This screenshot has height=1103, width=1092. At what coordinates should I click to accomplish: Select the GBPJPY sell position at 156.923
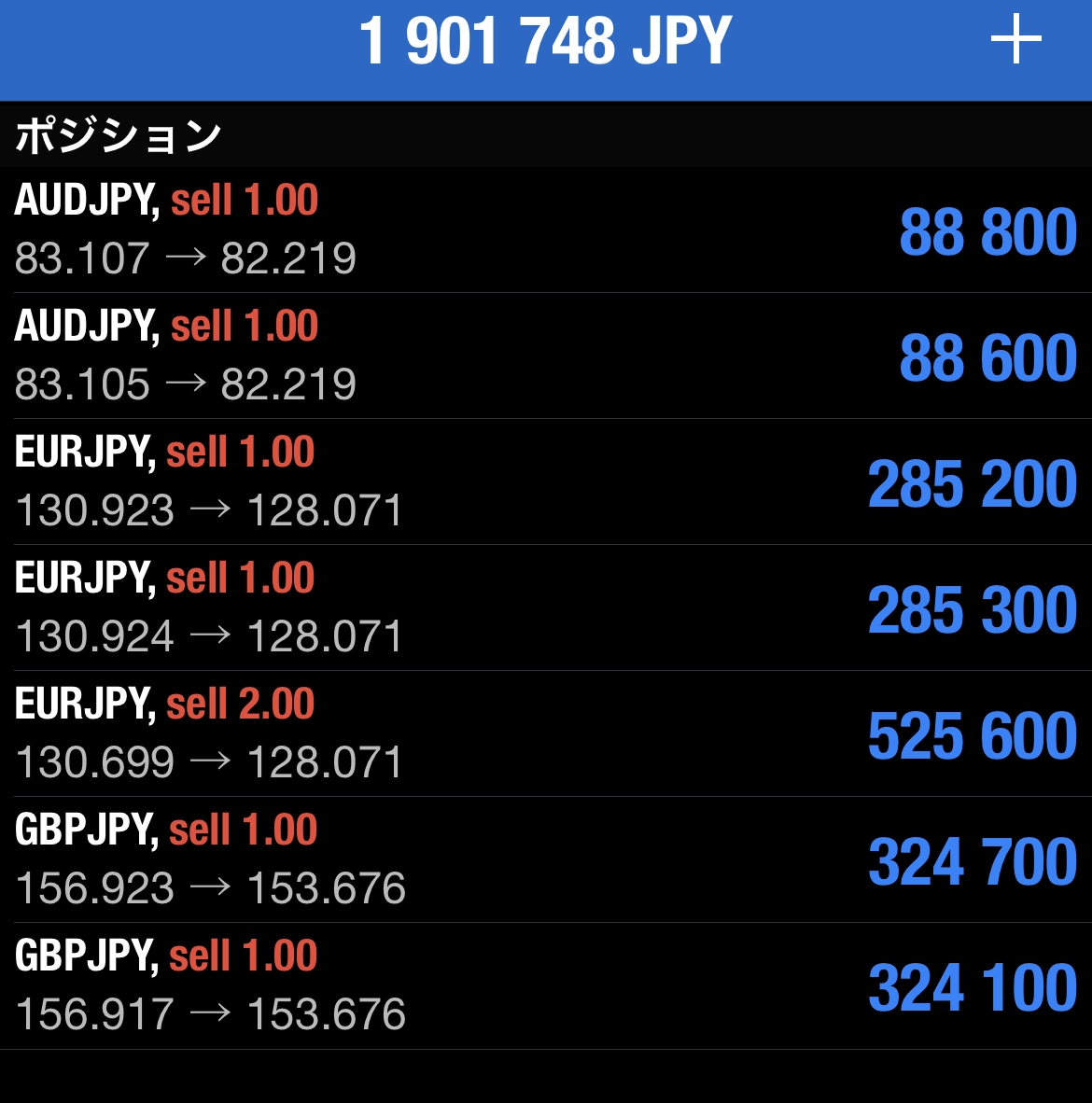tap(546, 859)
